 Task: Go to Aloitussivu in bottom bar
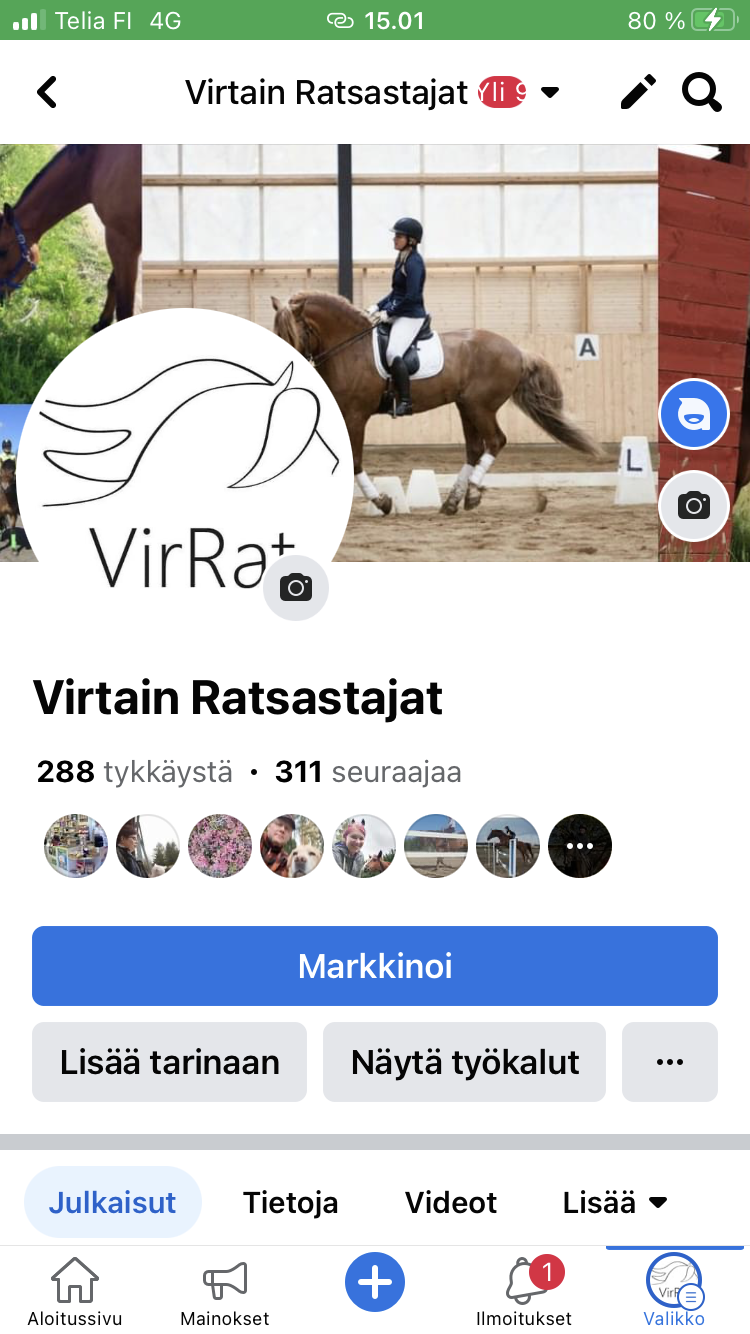tap(75, 1290)
